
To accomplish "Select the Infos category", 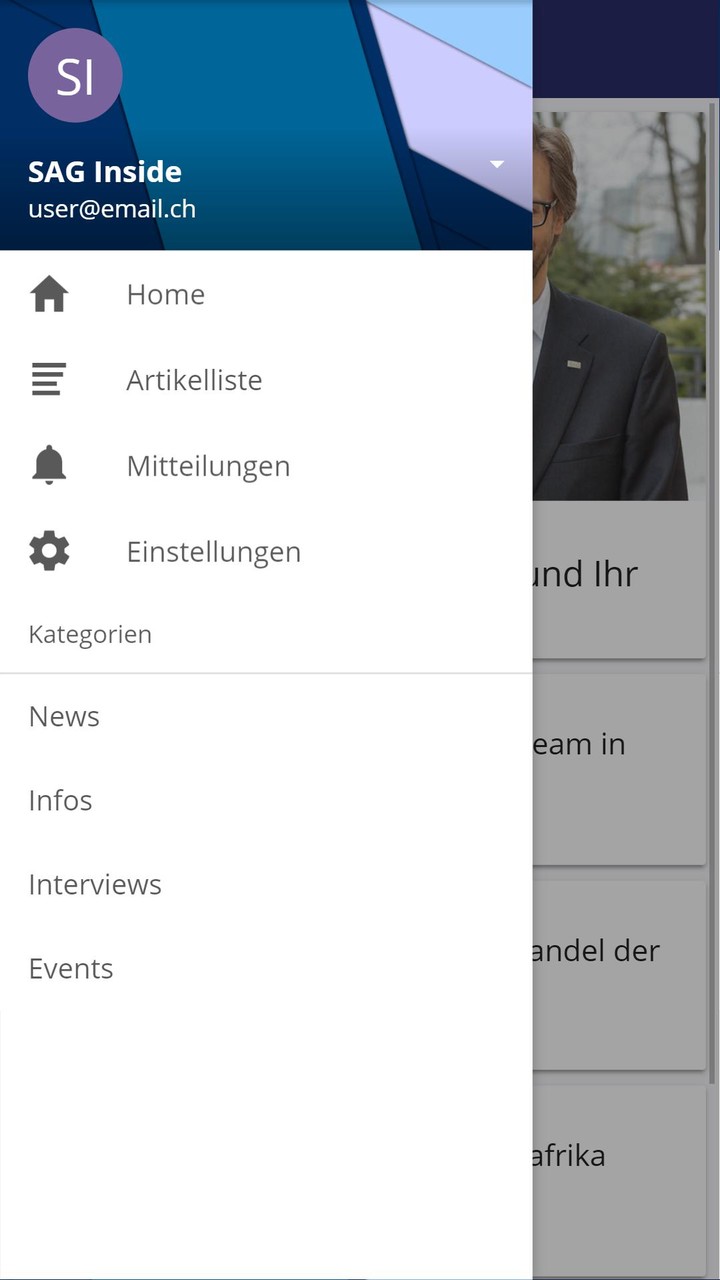I will click(60, 801).
